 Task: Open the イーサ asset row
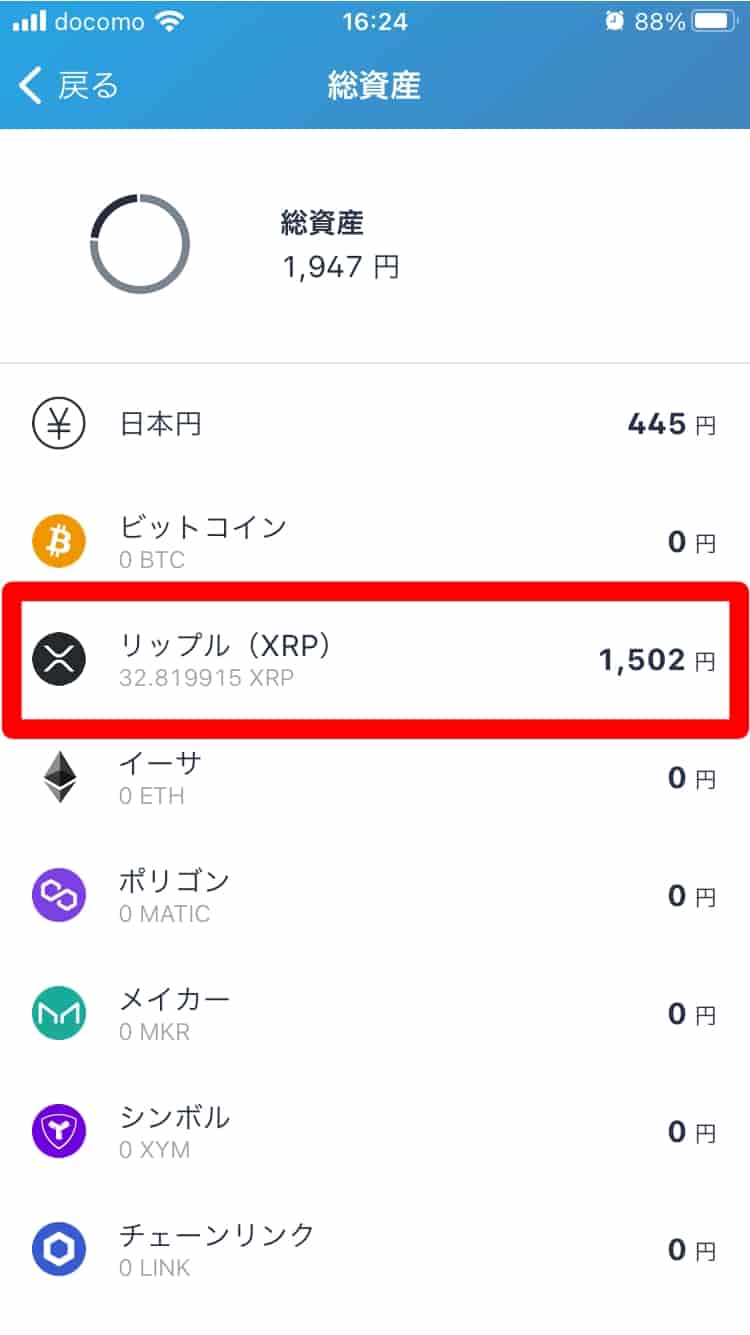pyautogui.click(x=374, y=778)
